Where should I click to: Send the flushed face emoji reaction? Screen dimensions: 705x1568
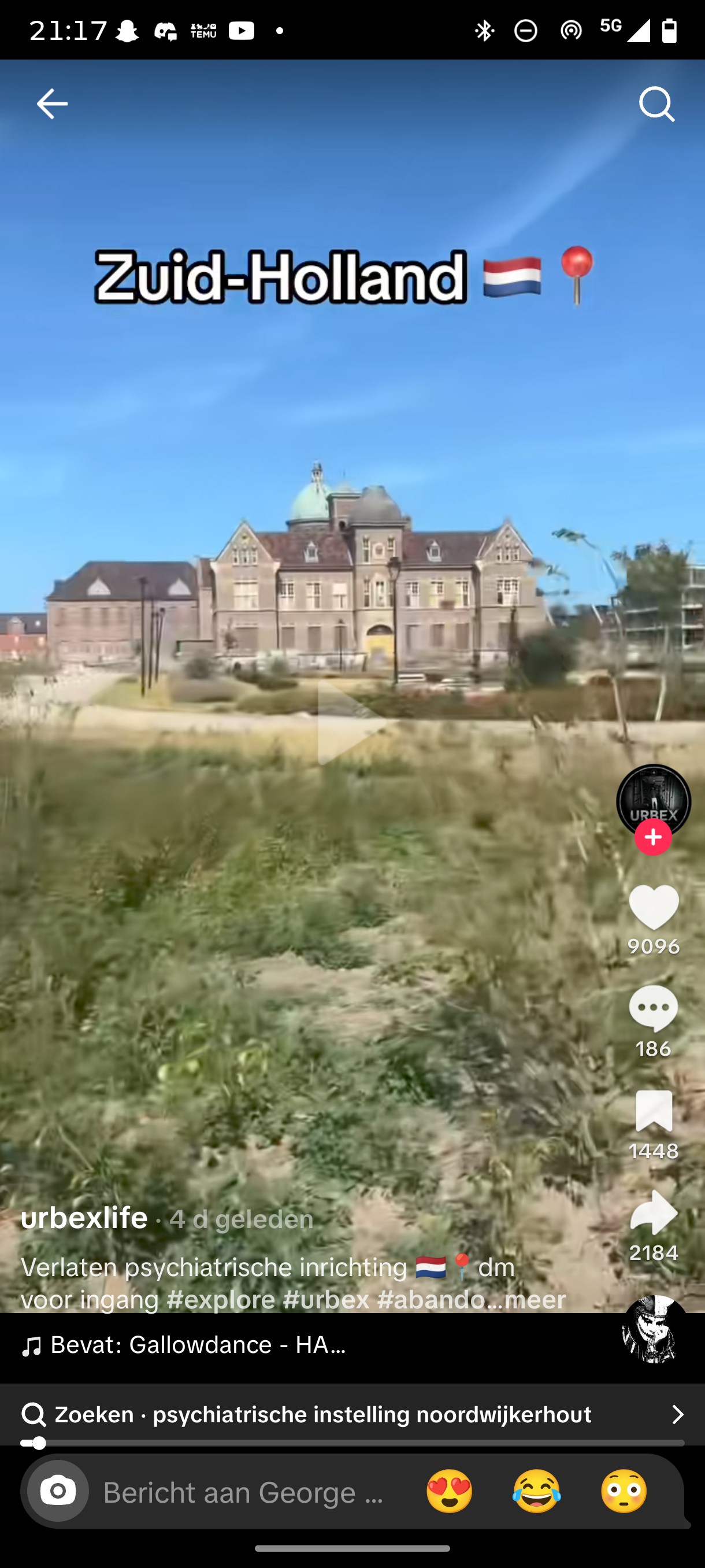[x=624, y=1491]
